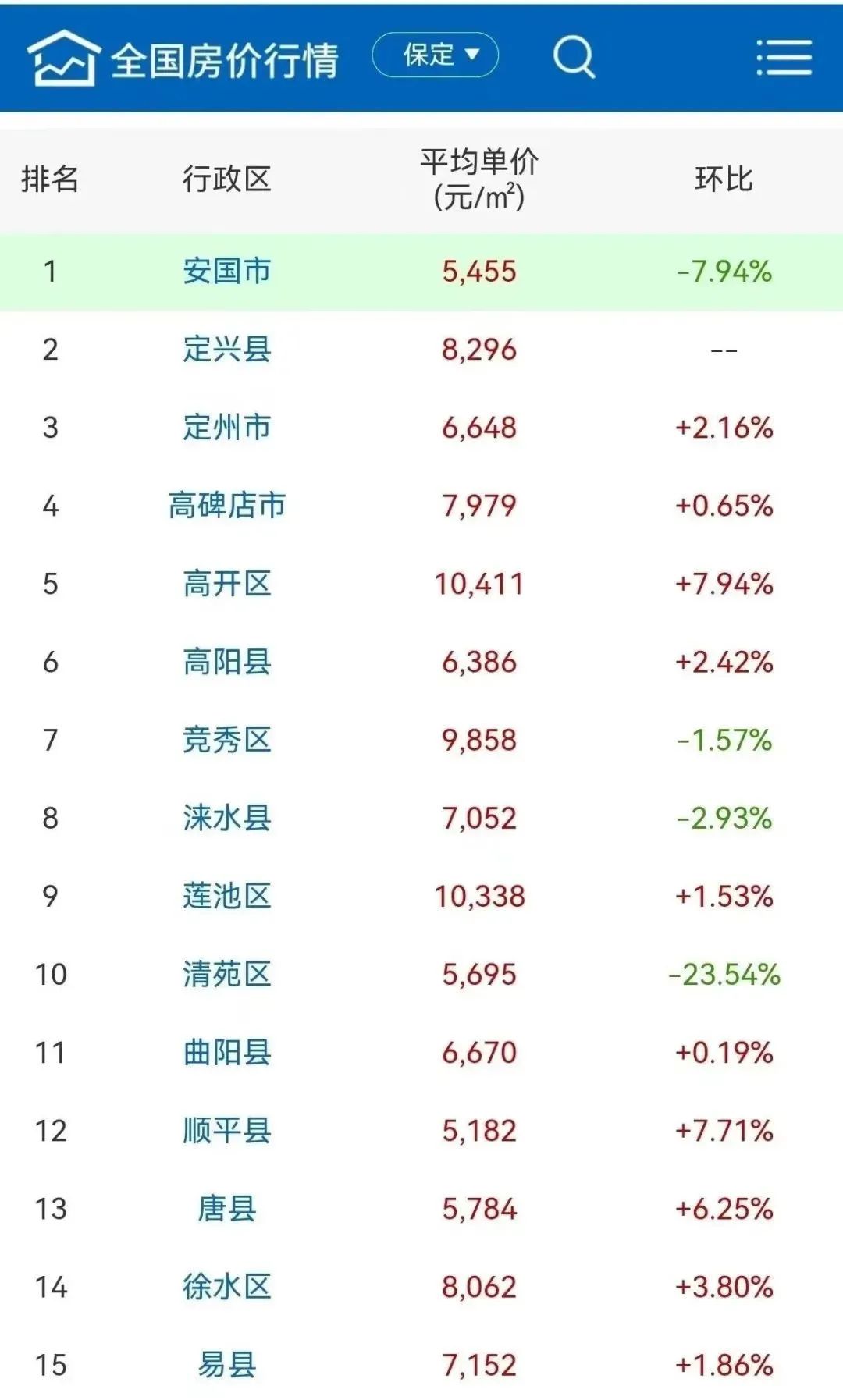This screenshot has height=1400, width=843.
Task: Tap the search magnifier icon
Action: (574, 56)
